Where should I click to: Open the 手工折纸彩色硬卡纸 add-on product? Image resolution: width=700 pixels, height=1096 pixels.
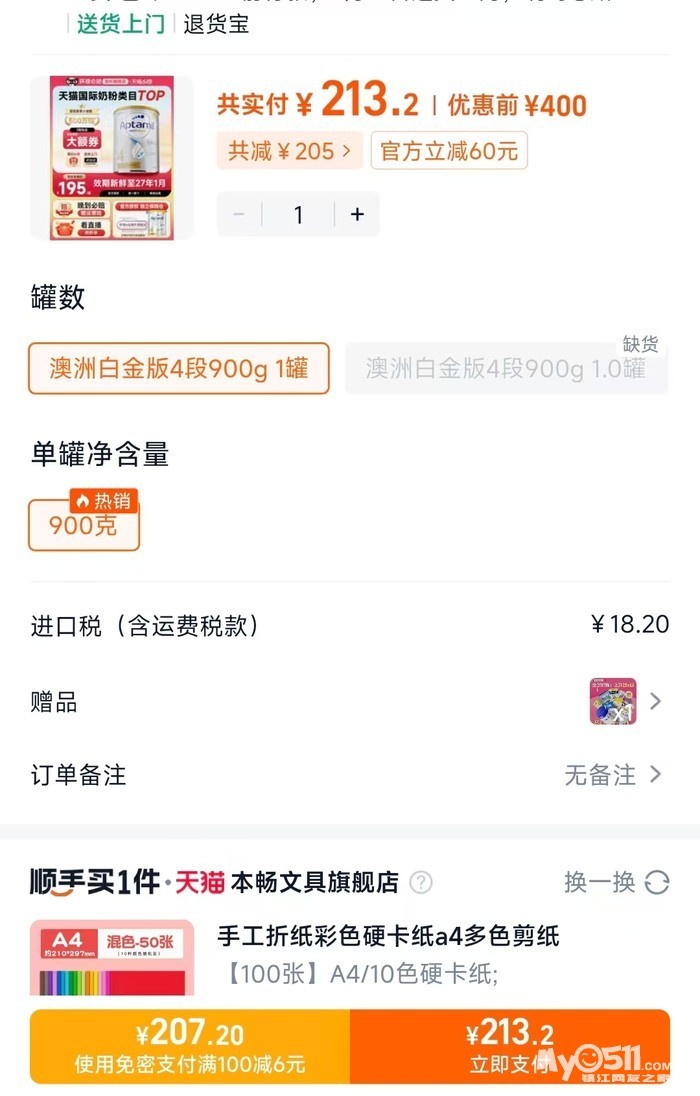click(x=388, y=937)
